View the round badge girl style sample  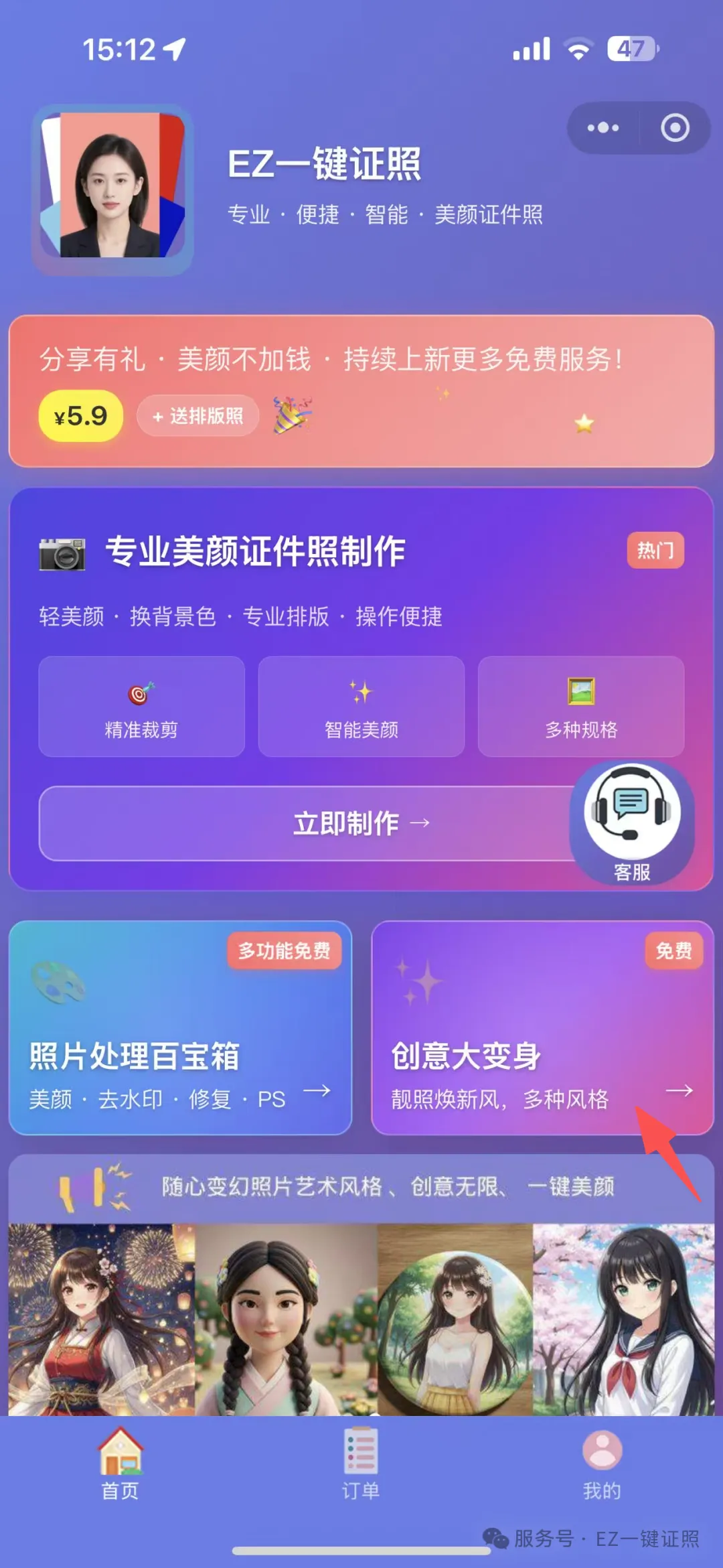coord(455,1318)
